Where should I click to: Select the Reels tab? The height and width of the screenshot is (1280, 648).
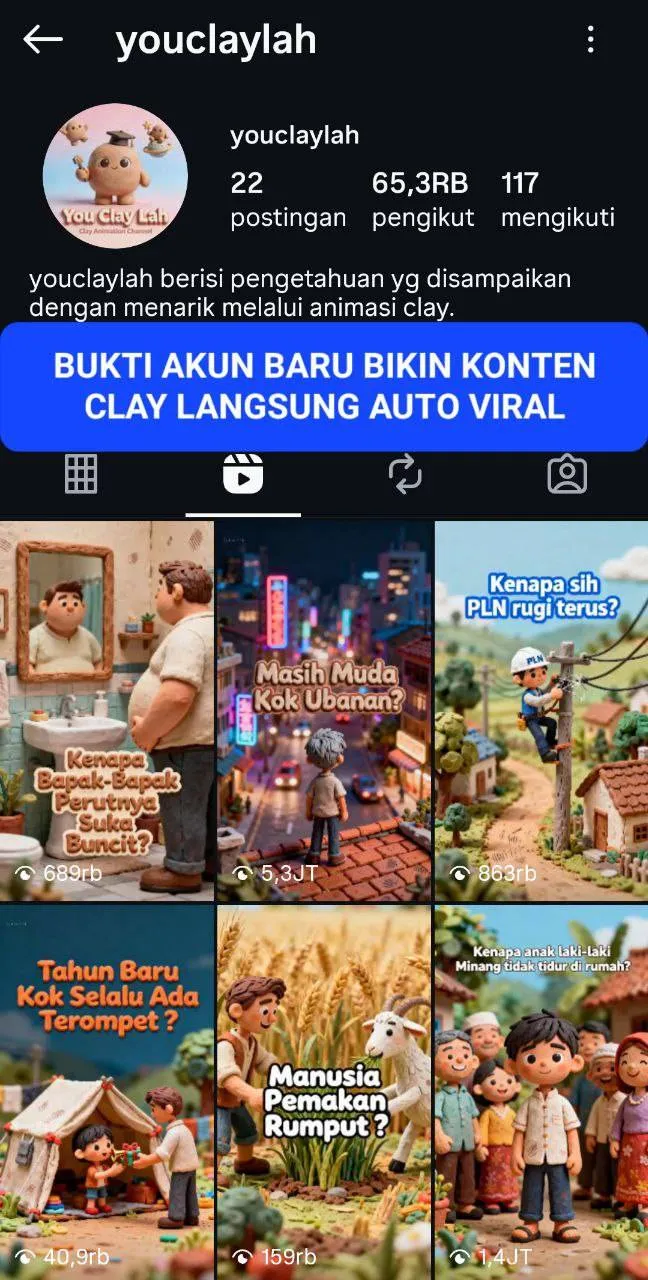(x=243, y=474)
